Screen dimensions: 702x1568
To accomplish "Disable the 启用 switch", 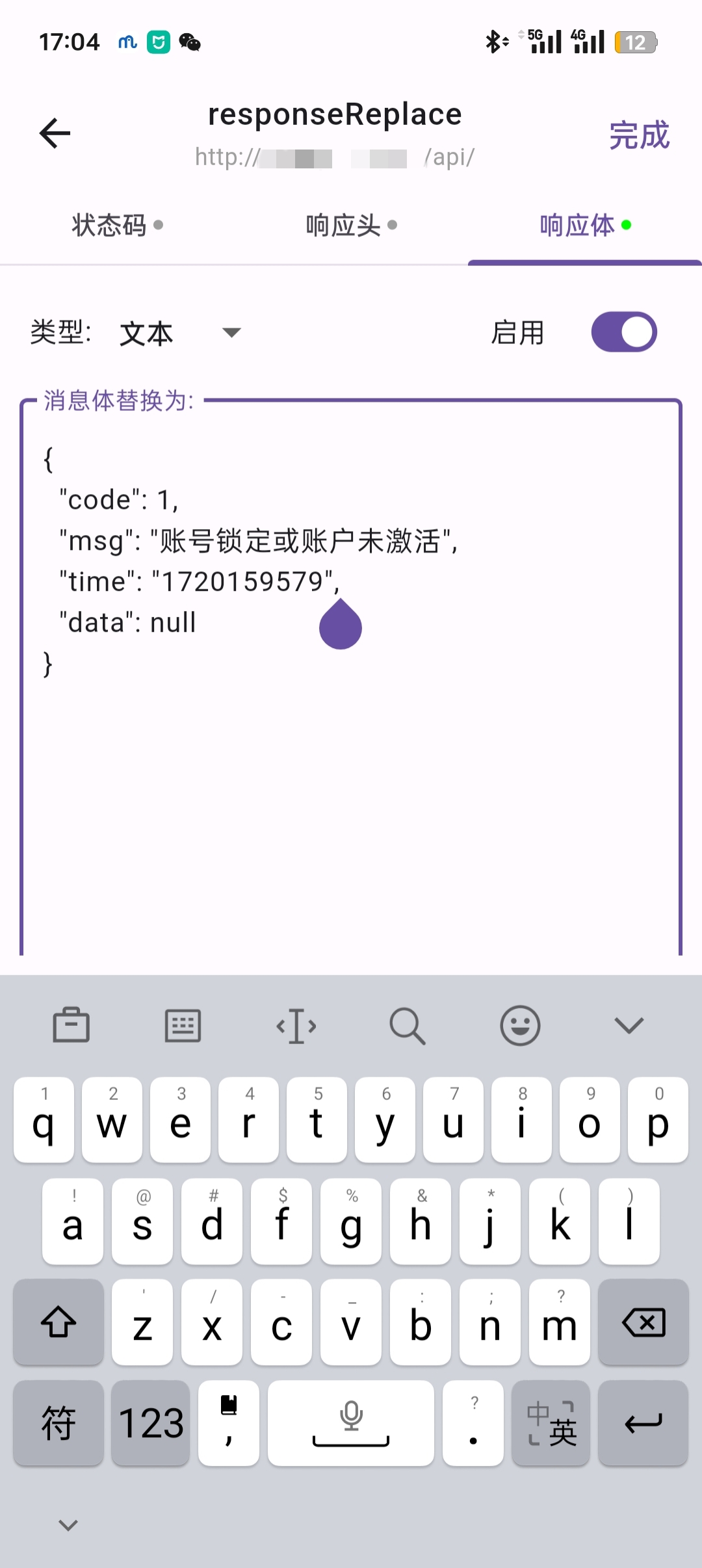I will coord(624,332).
